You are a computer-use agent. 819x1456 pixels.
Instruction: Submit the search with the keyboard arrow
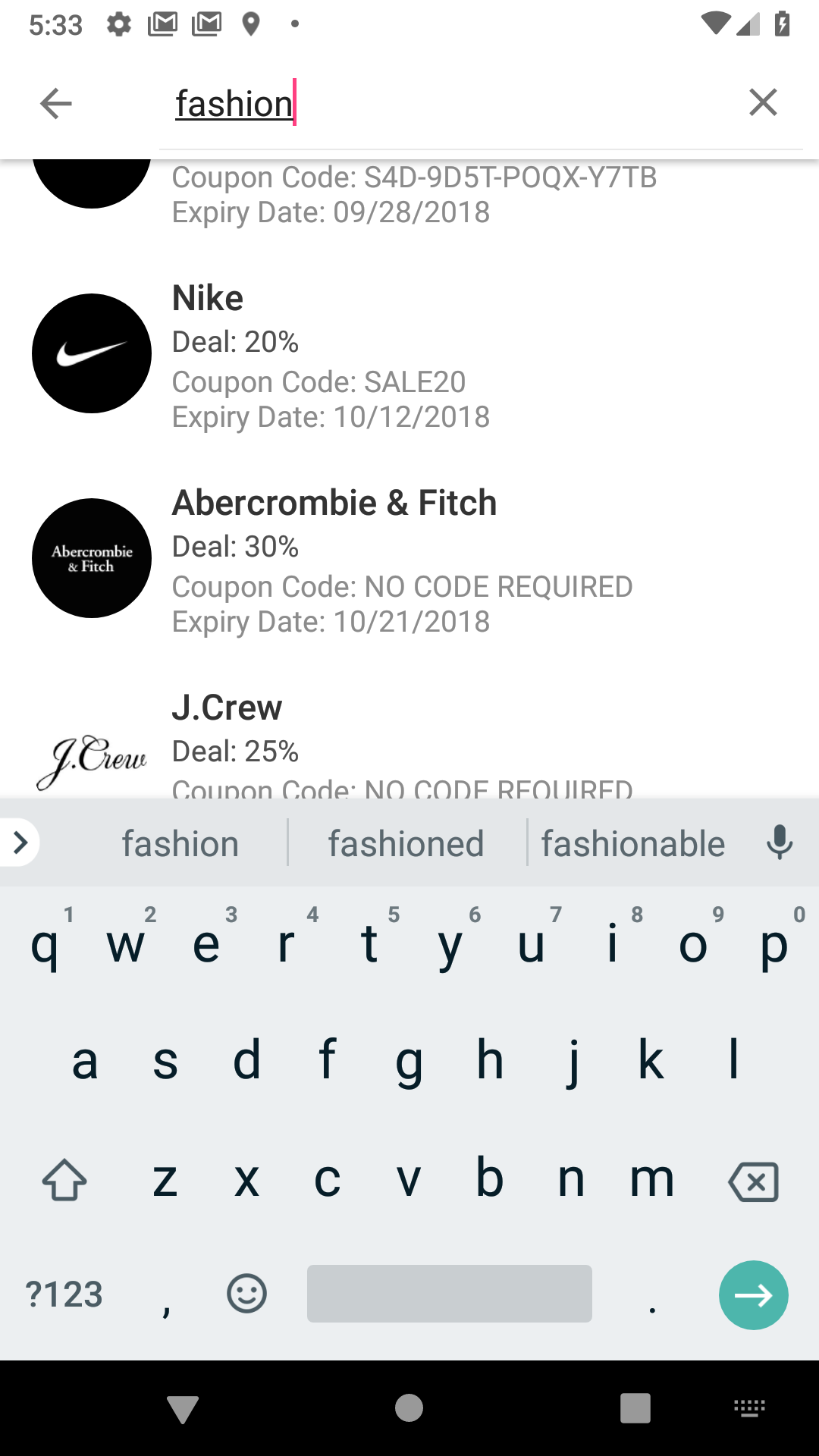tap(753, 1294)
